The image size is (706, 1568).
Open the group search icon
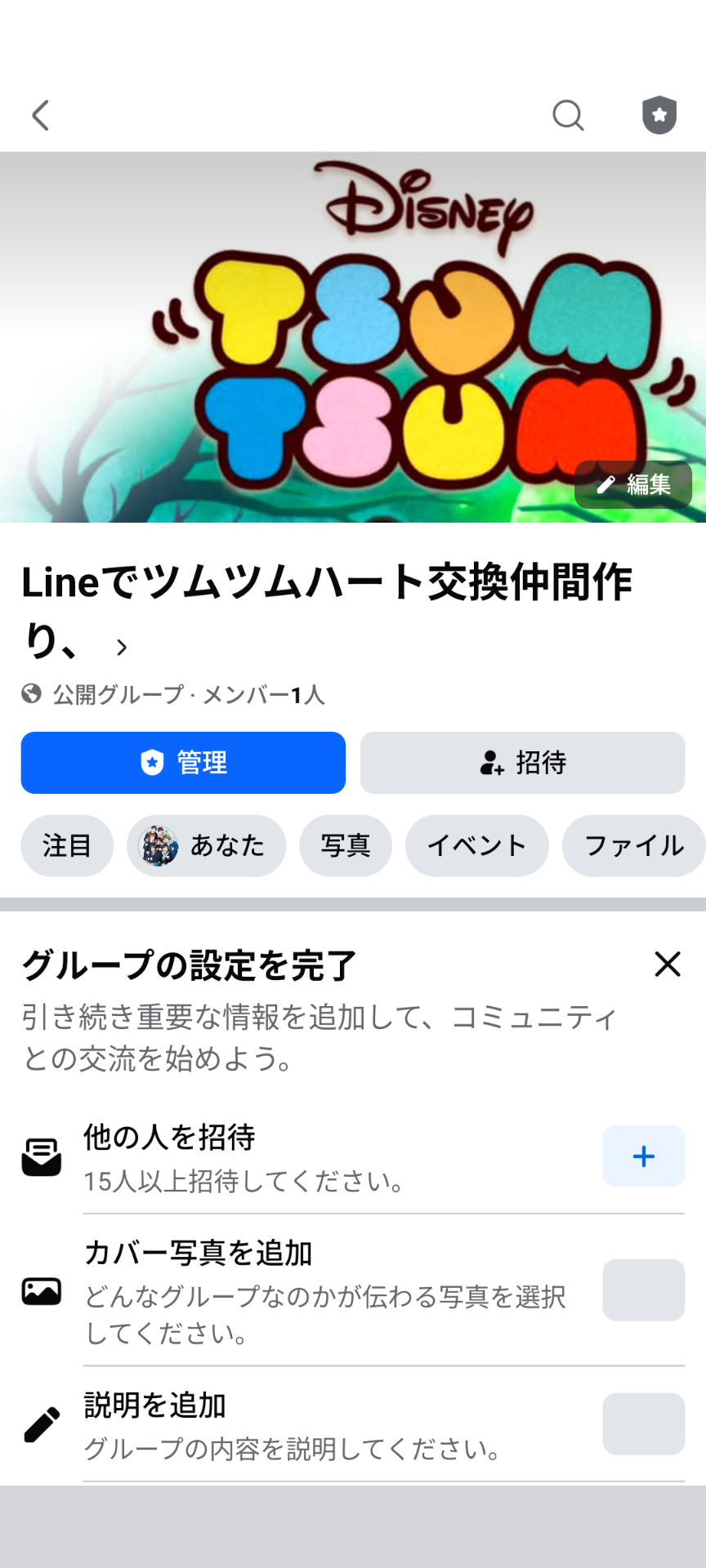coord(567,115)
